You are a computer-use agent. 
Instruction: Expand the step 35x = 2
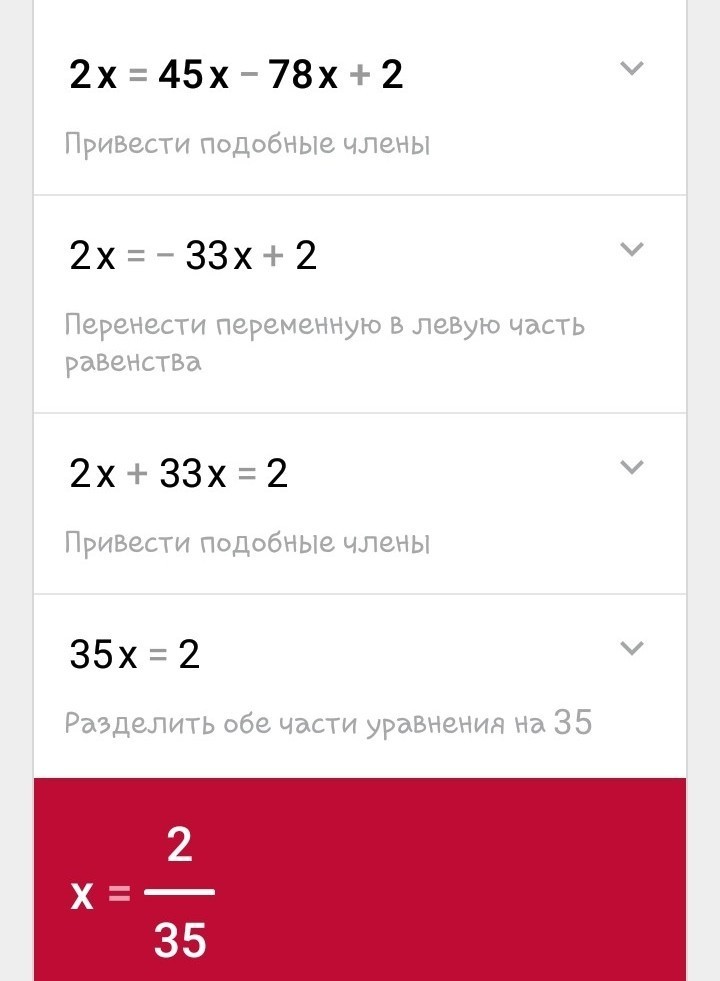631,648
